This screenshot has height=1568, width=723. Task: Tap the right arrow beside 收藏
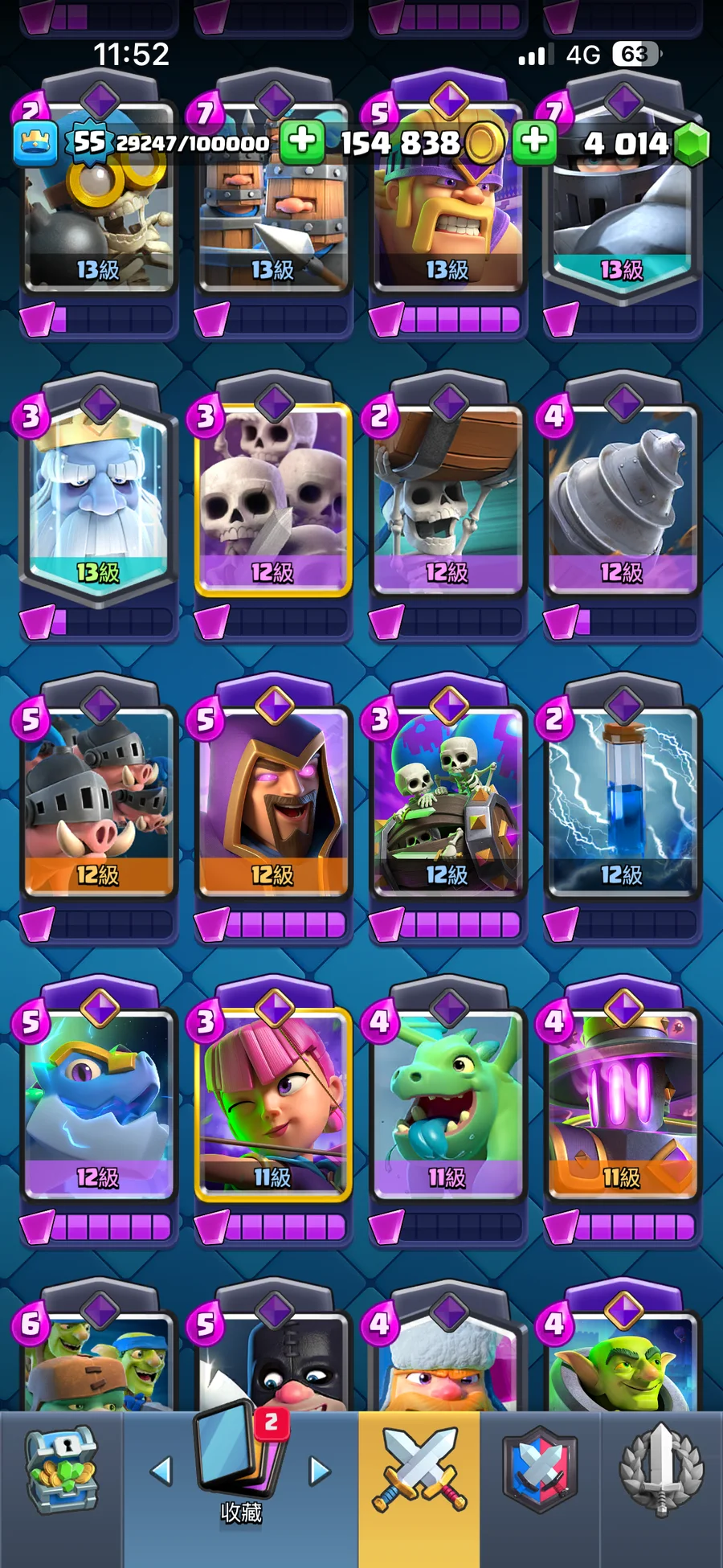pyautogui.click(x=320, y=1471)
